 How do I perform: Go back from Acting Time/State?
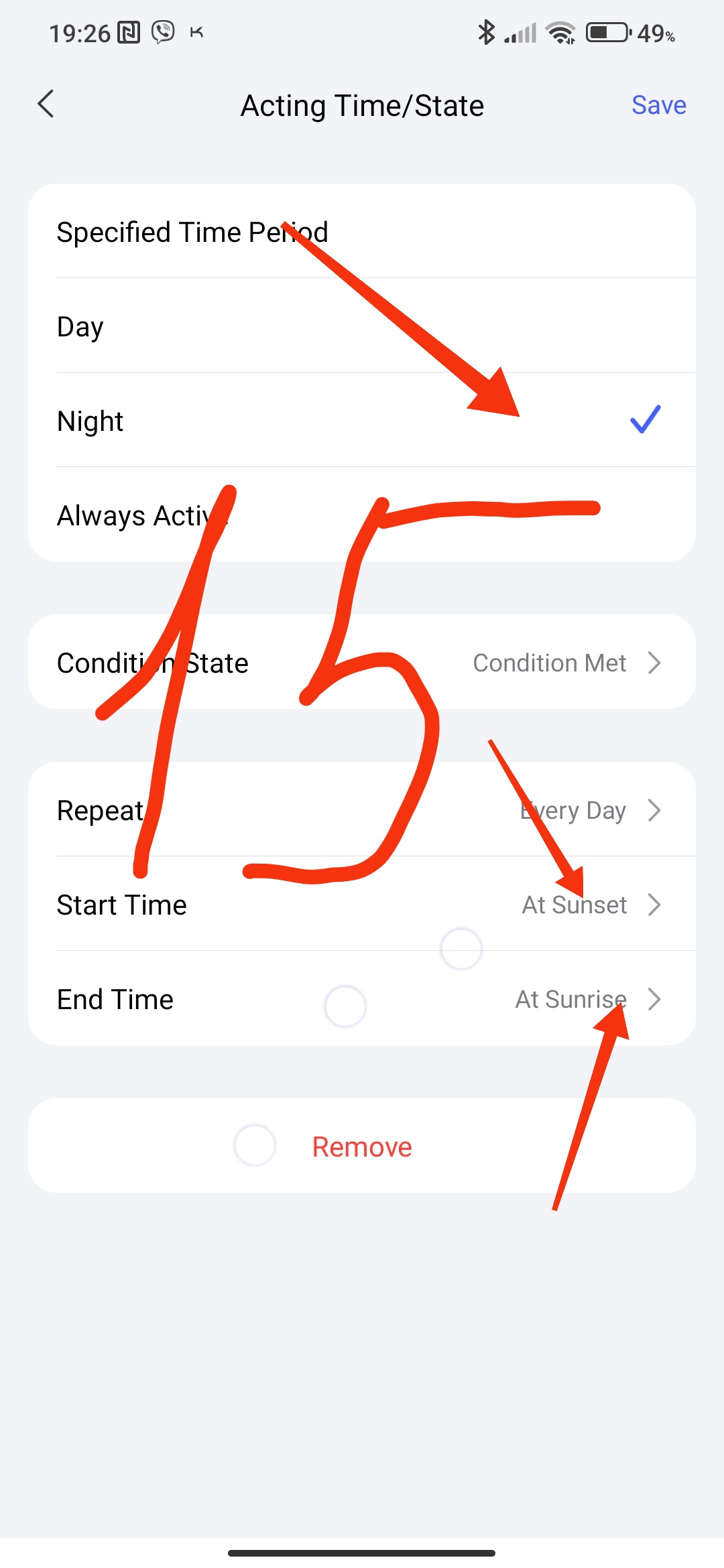click(x=46, y=105)
